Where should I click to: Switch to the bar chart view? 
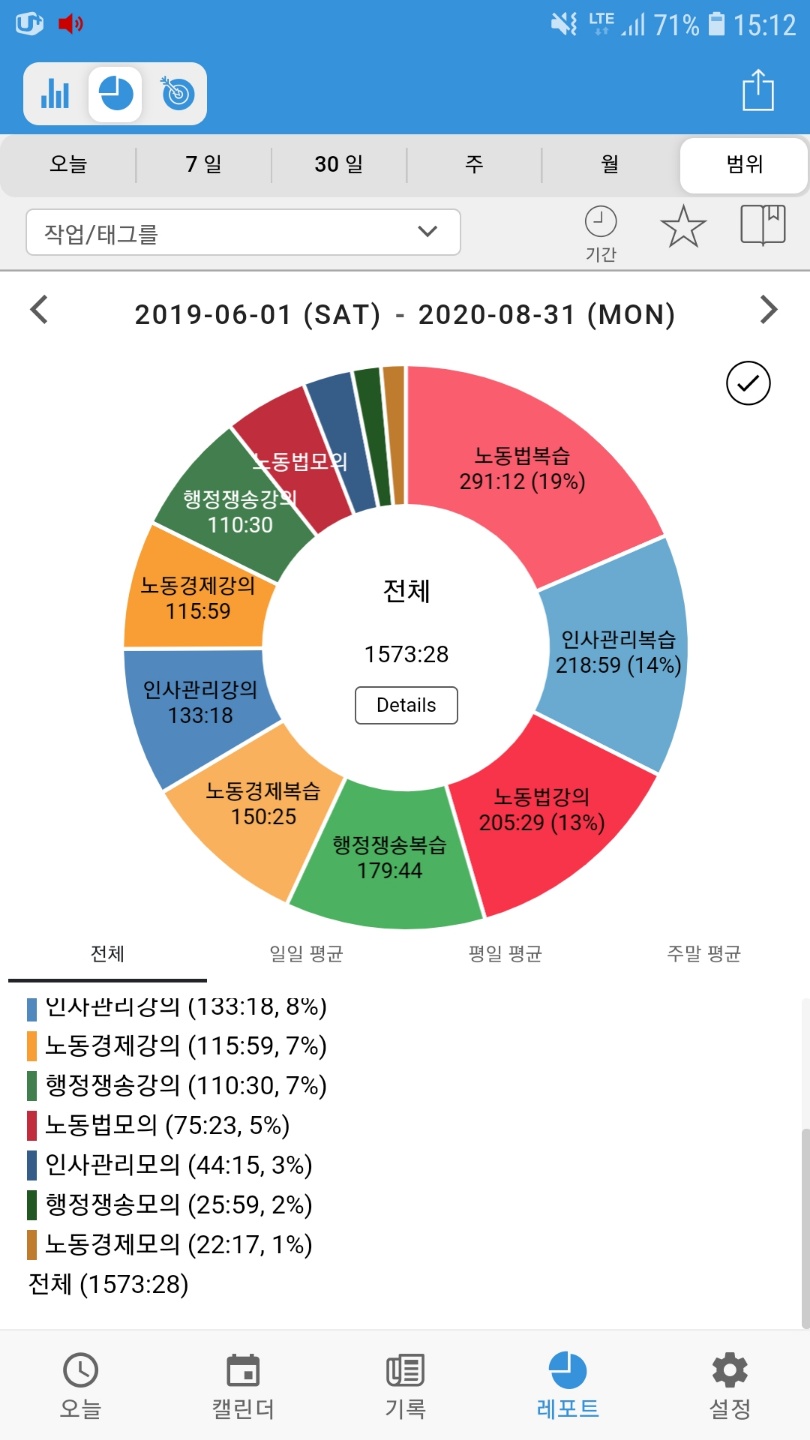pos(55,94)
